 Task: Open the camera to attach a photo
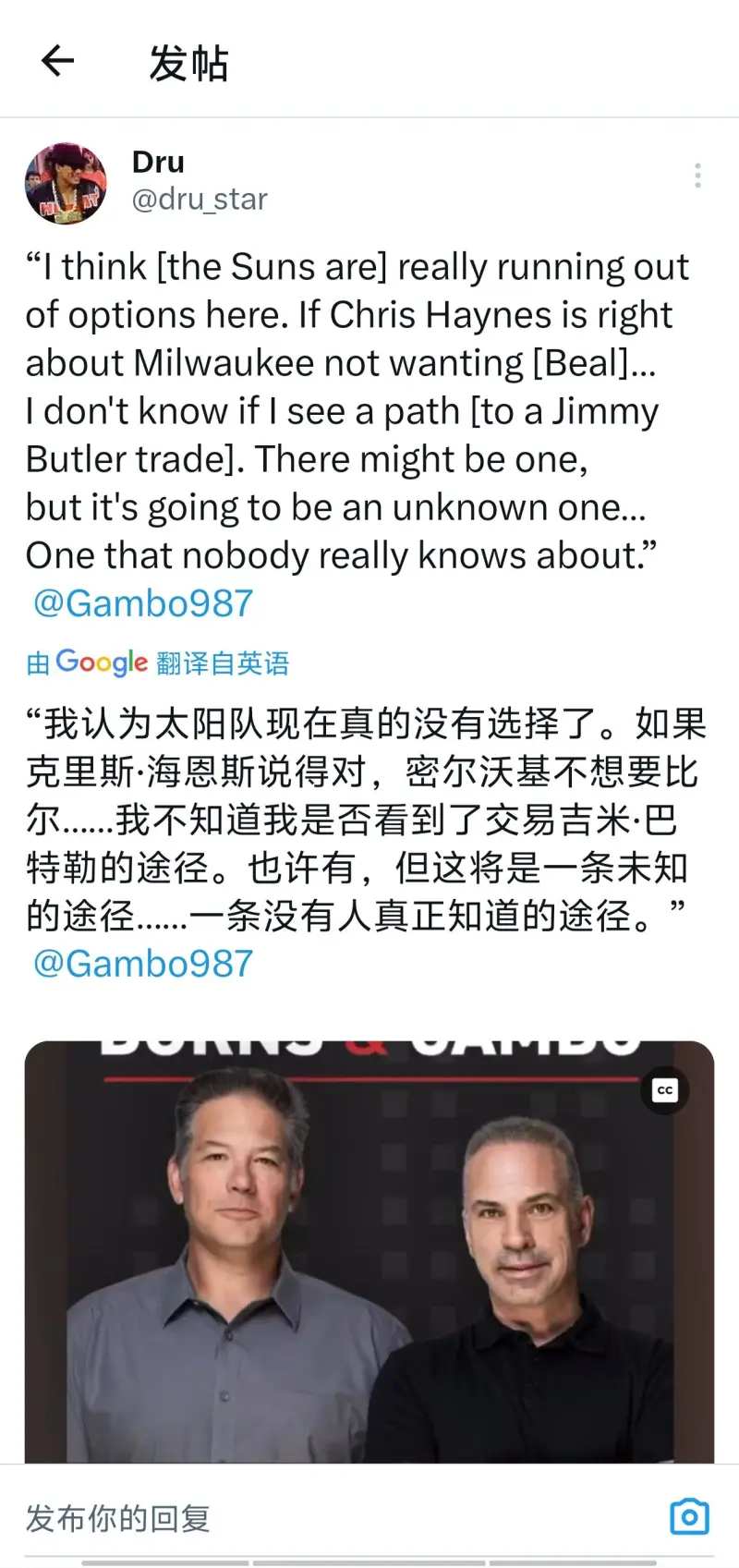[689, 1516]
